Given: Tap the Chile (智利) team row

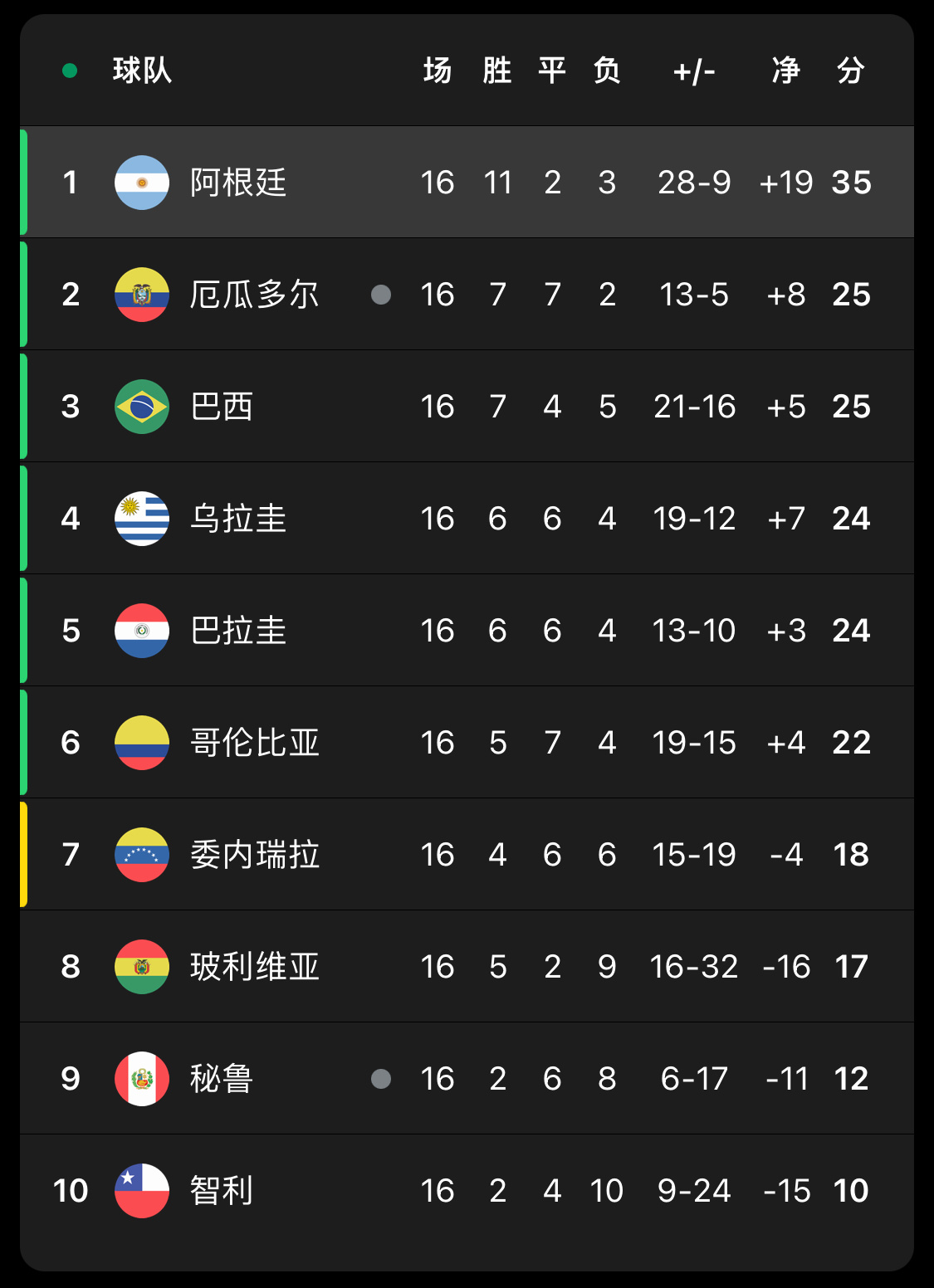Looking at the screenshot, I should click(x=222, y=1191).
